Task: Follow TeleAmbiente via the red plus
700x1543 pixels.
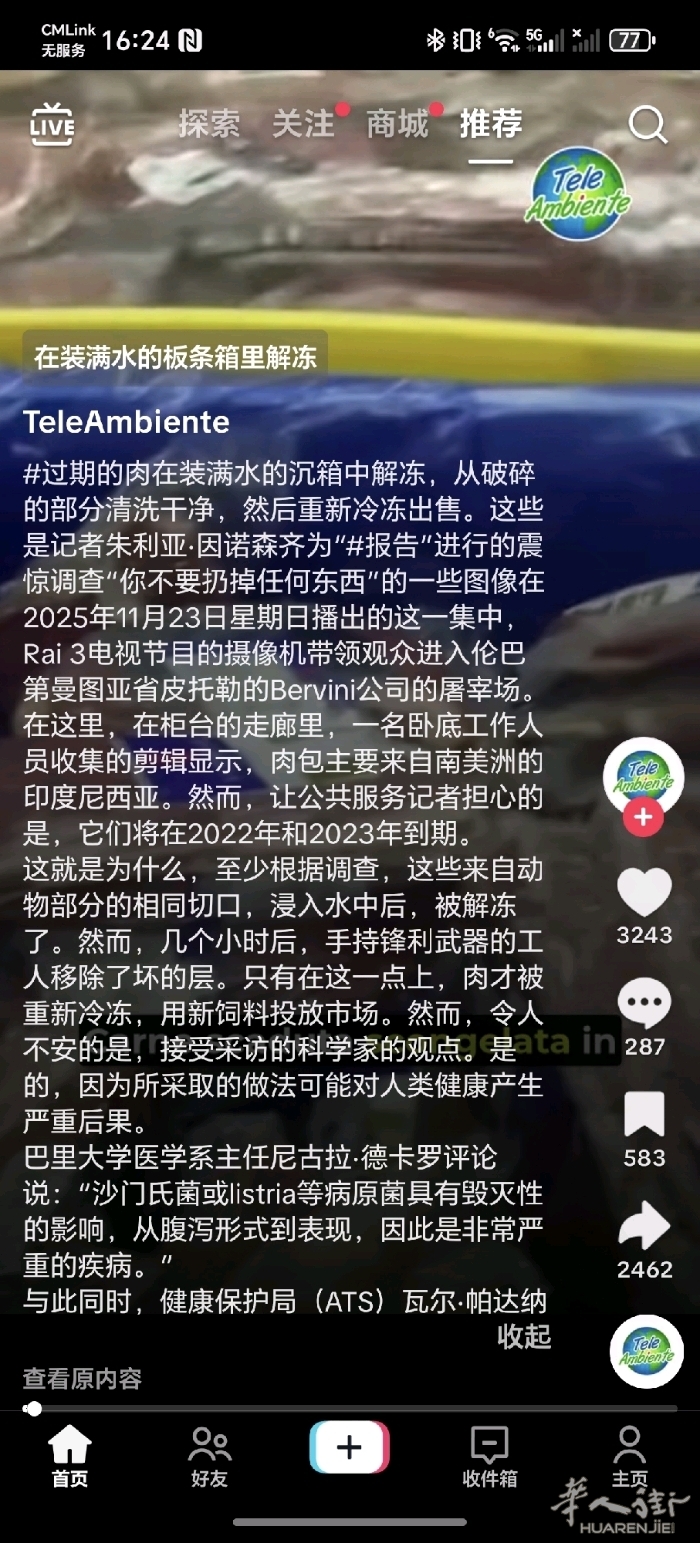Action: tap(643, 817)
